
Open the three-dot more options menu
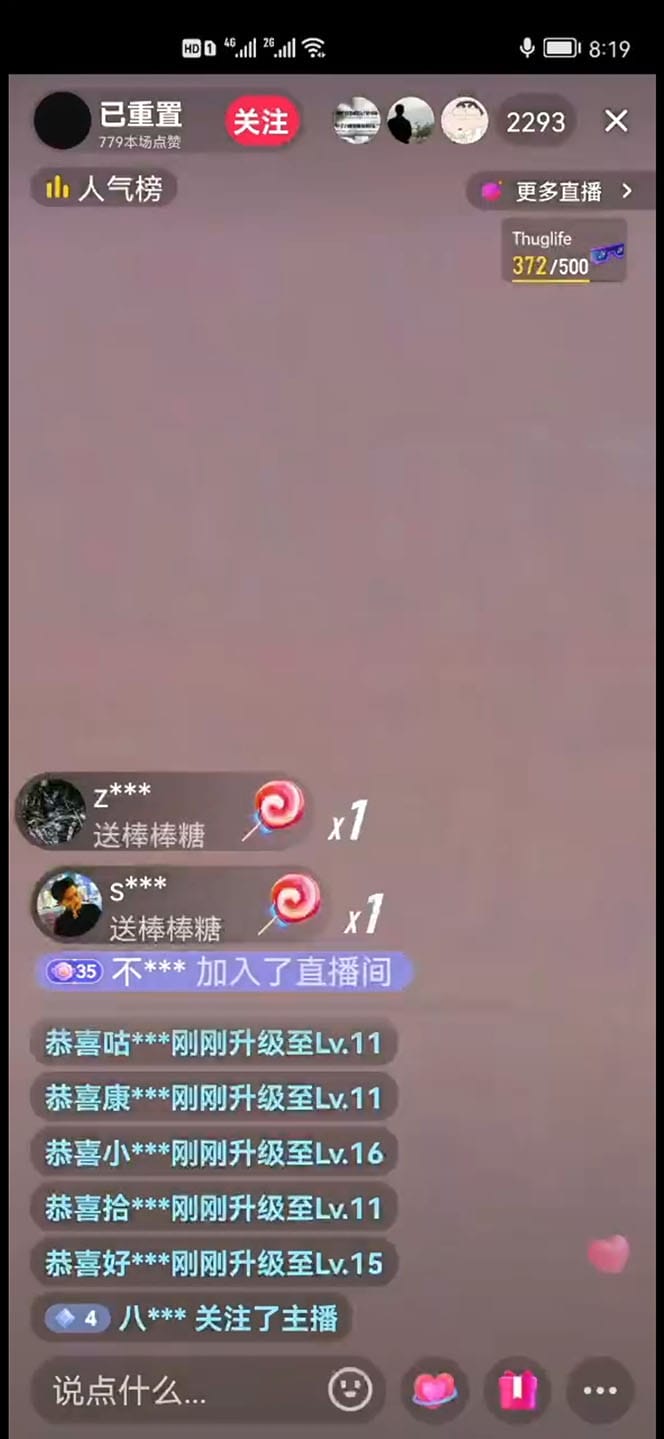tap(600, 1390)
